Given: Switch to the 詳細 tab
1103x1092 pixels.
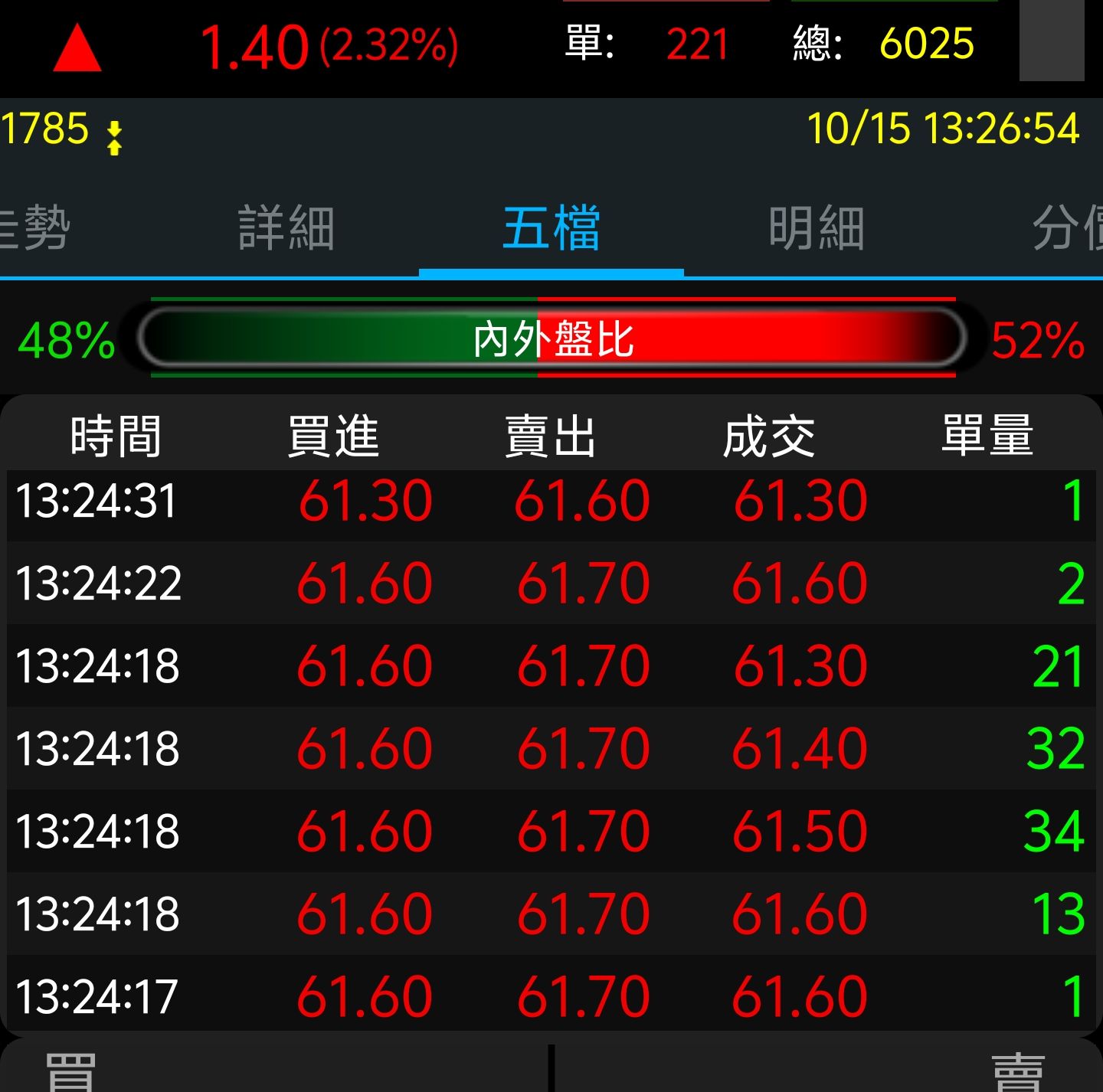Looking at the screenshot, I should pos(286,228).
